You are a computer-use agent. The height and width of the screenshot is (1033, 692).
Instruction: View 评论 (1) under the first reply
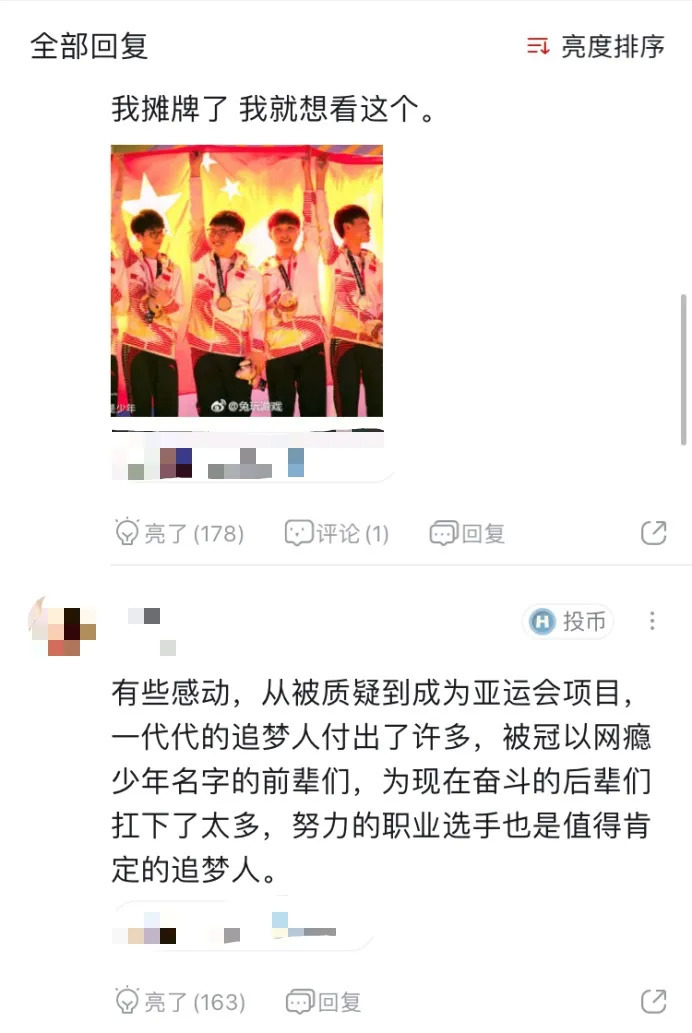337,533
